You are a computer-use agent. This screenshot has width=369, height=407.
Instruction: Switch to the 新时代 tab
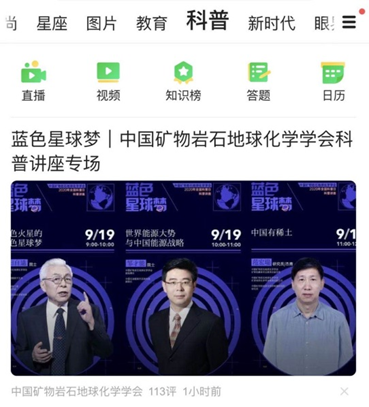[271, 23]
